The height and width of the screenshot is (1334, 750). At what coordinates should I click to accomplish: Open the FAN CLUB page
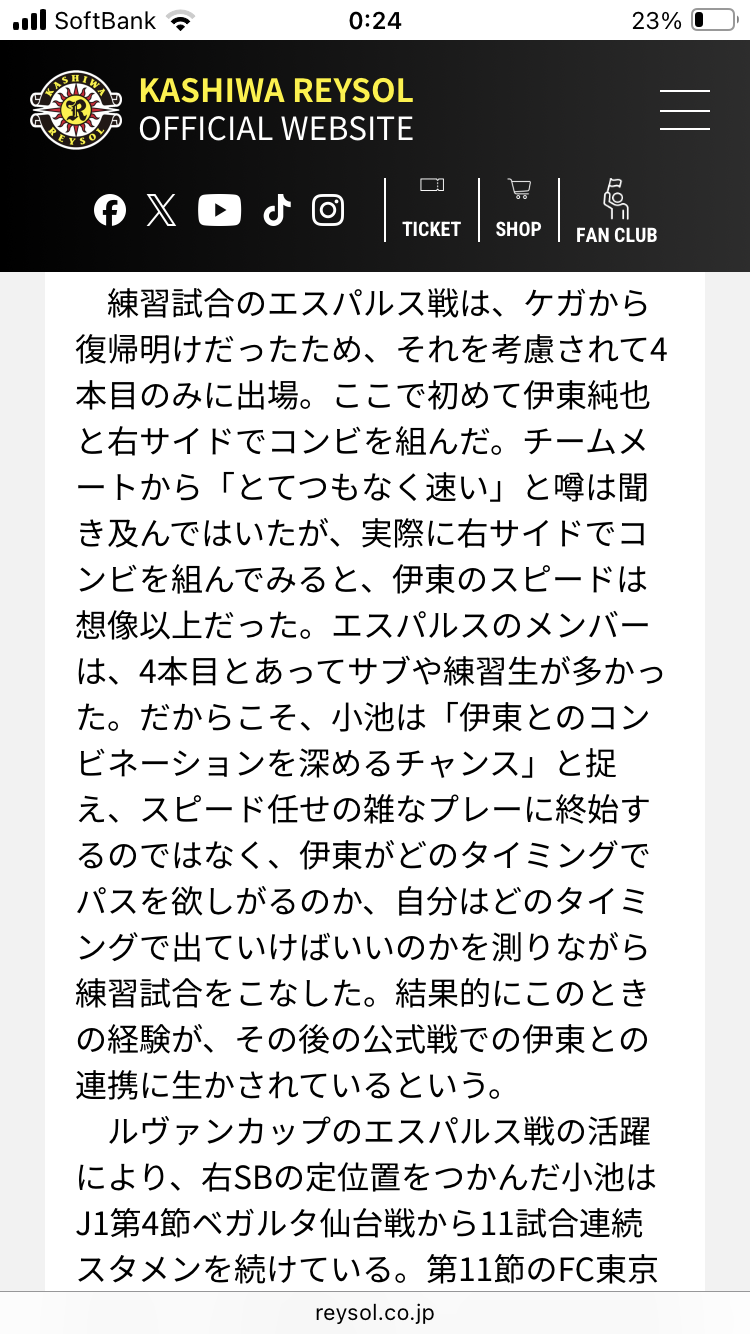pyautogui.click(x=616, y=211)
